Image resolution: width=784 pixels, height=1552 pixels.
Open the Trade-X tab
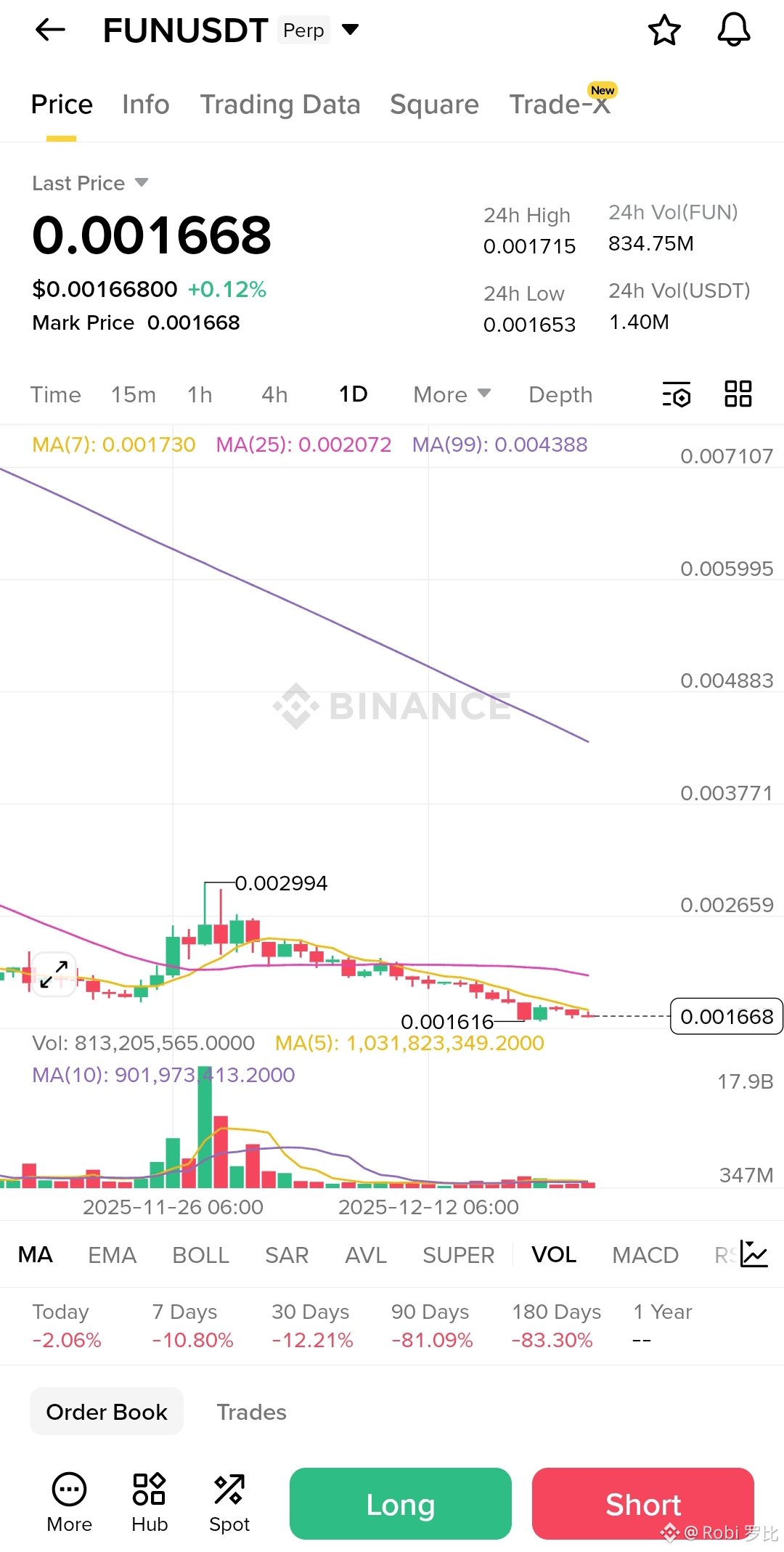point(560,105)
